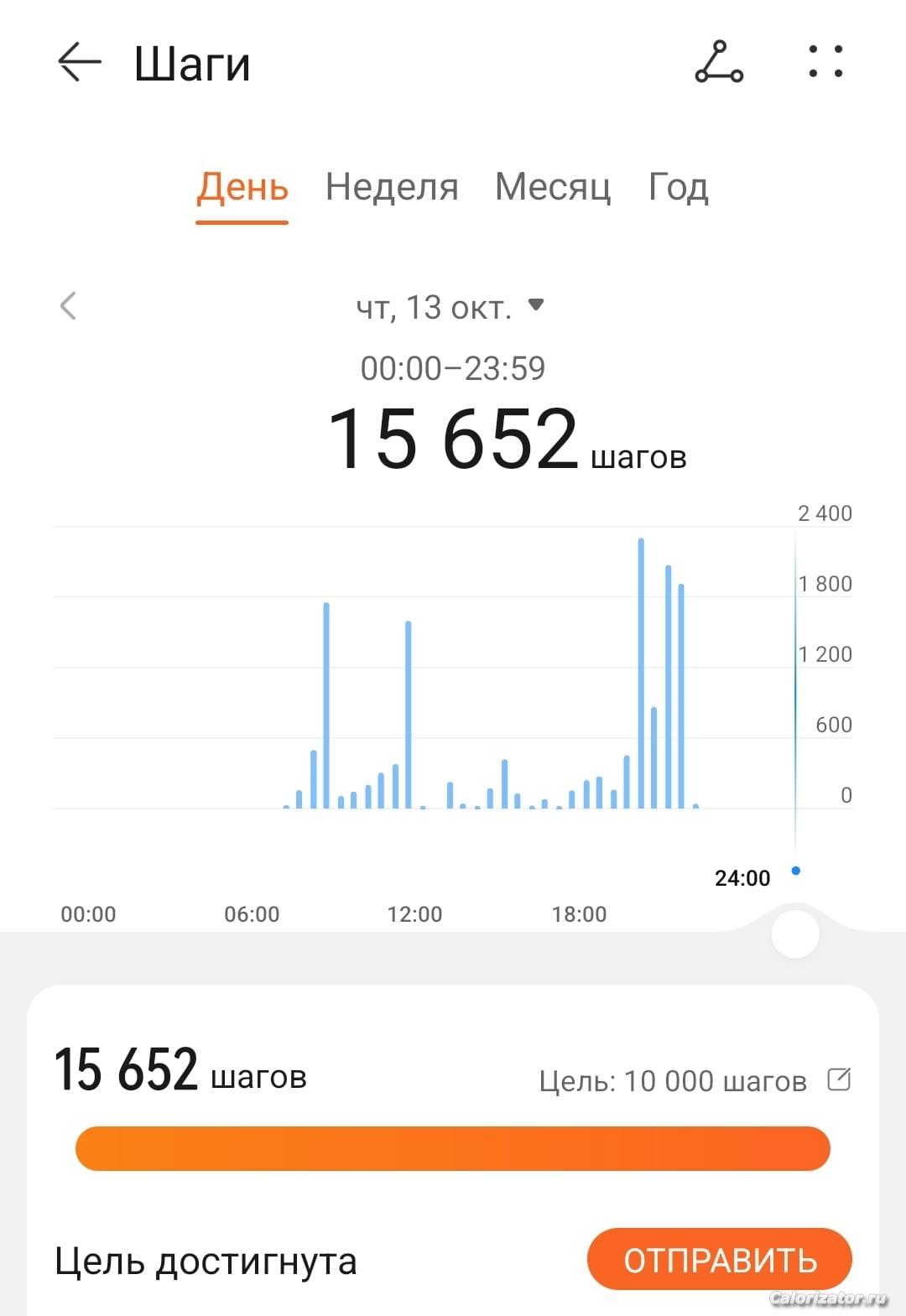This screenshot has height=1316, width=906.
Task: Open the date picker for чт, 13 окт.
Action: (451, 308)
